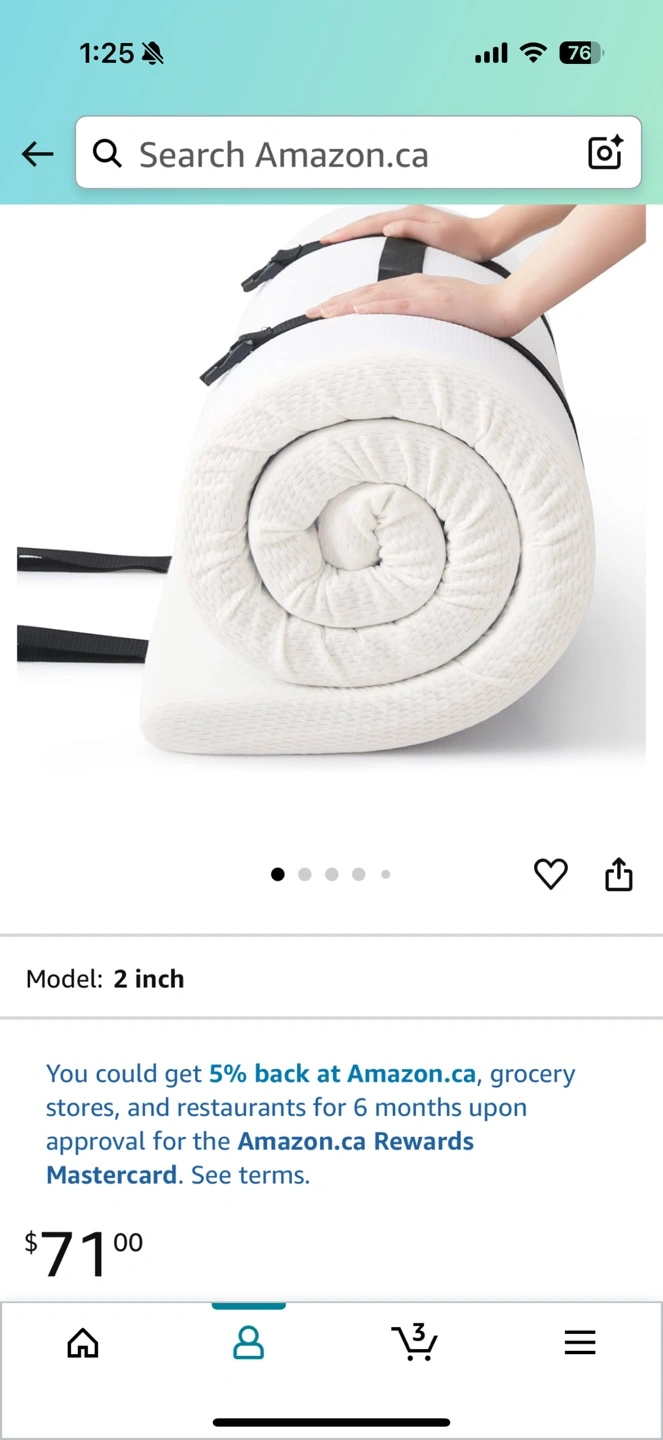Open camera search in search bar
The width and height of the screenshot is (663, 1440).
pyautogui.click(x=605, y=153)
